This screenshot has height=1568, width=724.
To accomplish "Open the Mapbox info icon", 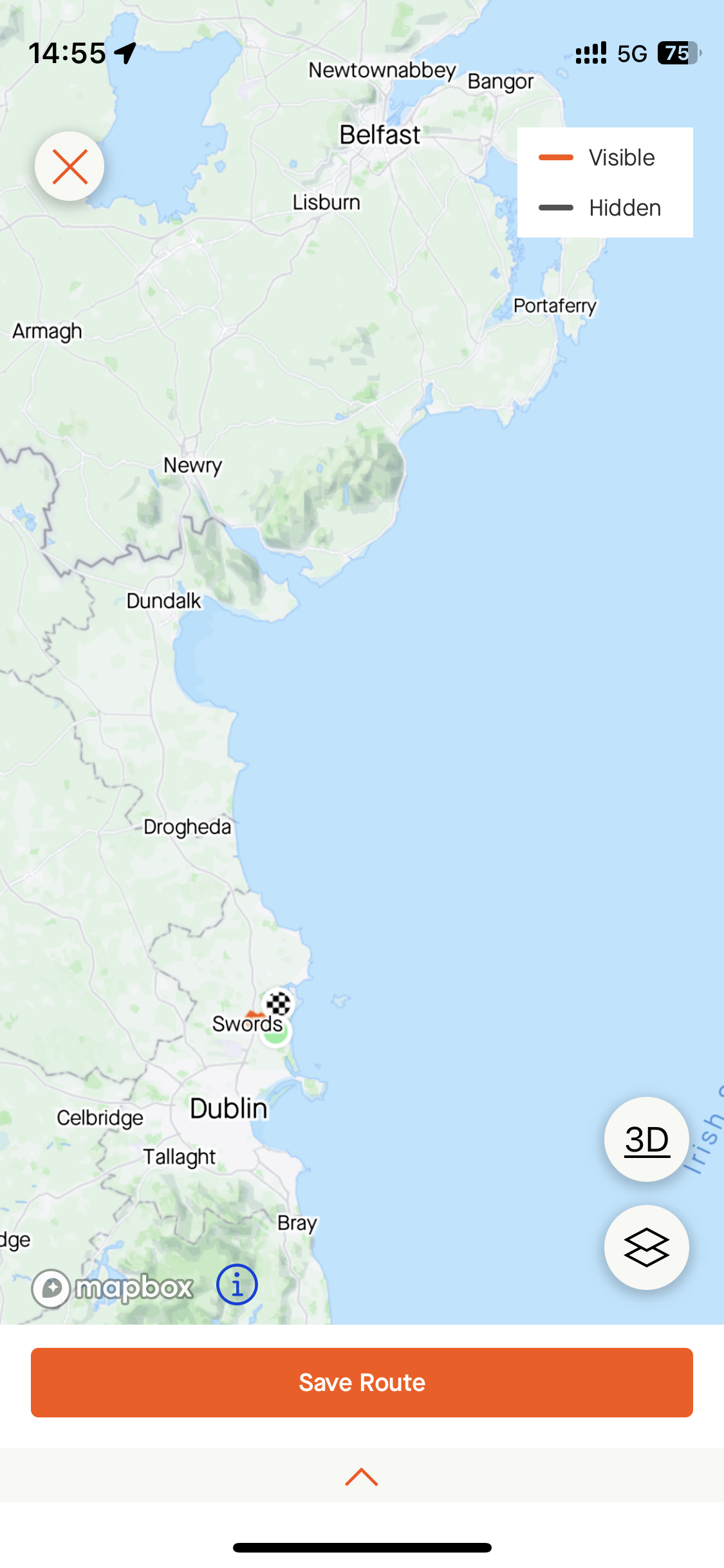I will tap(237, 1285).
